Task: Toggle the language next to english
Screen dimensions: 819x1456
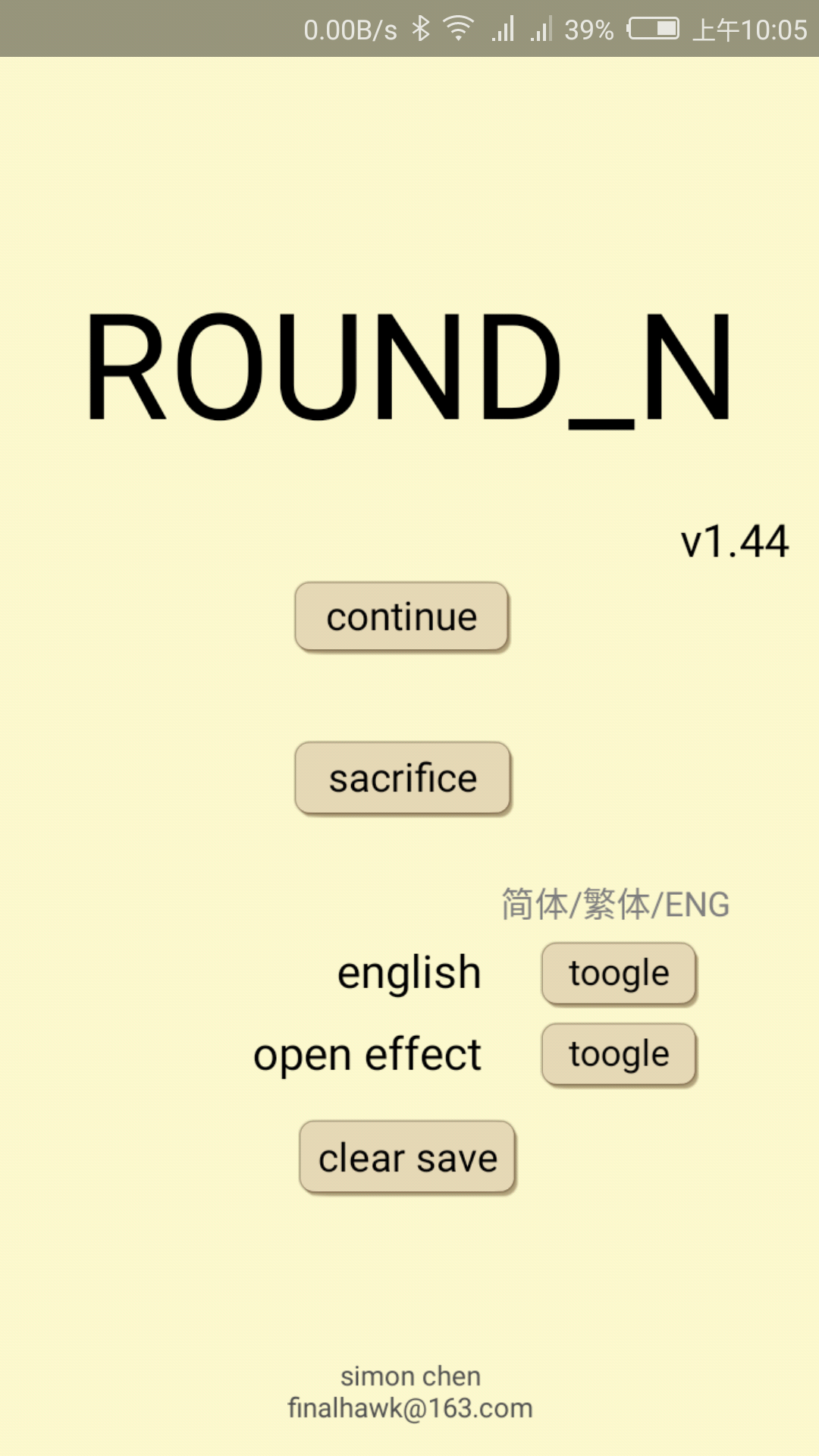Action: pos(619,974)
